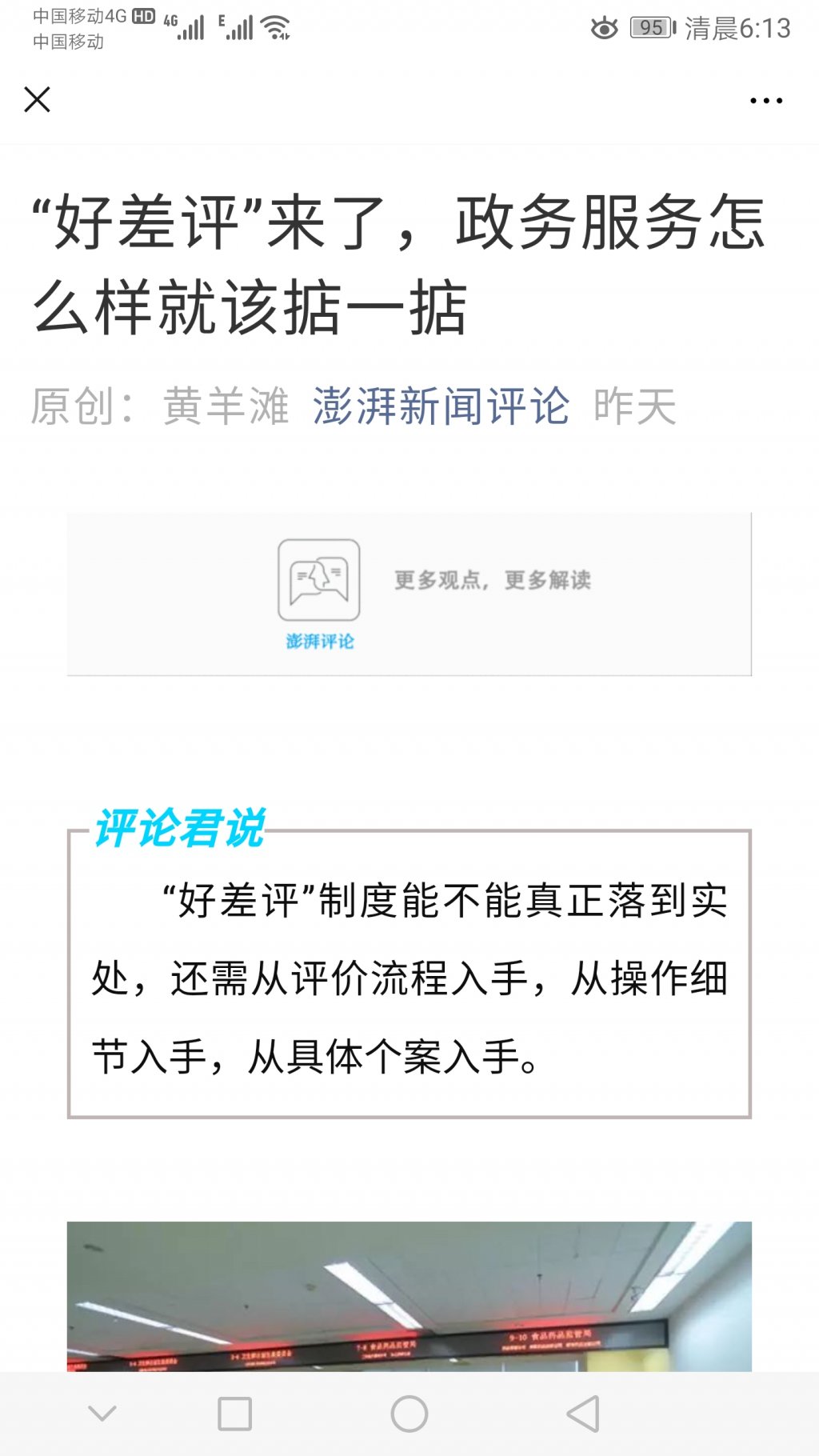Hide the navigation bar with the down arrow
Screen dimensions: 819x1456
pyautogui.click(x=102, y=1414)
